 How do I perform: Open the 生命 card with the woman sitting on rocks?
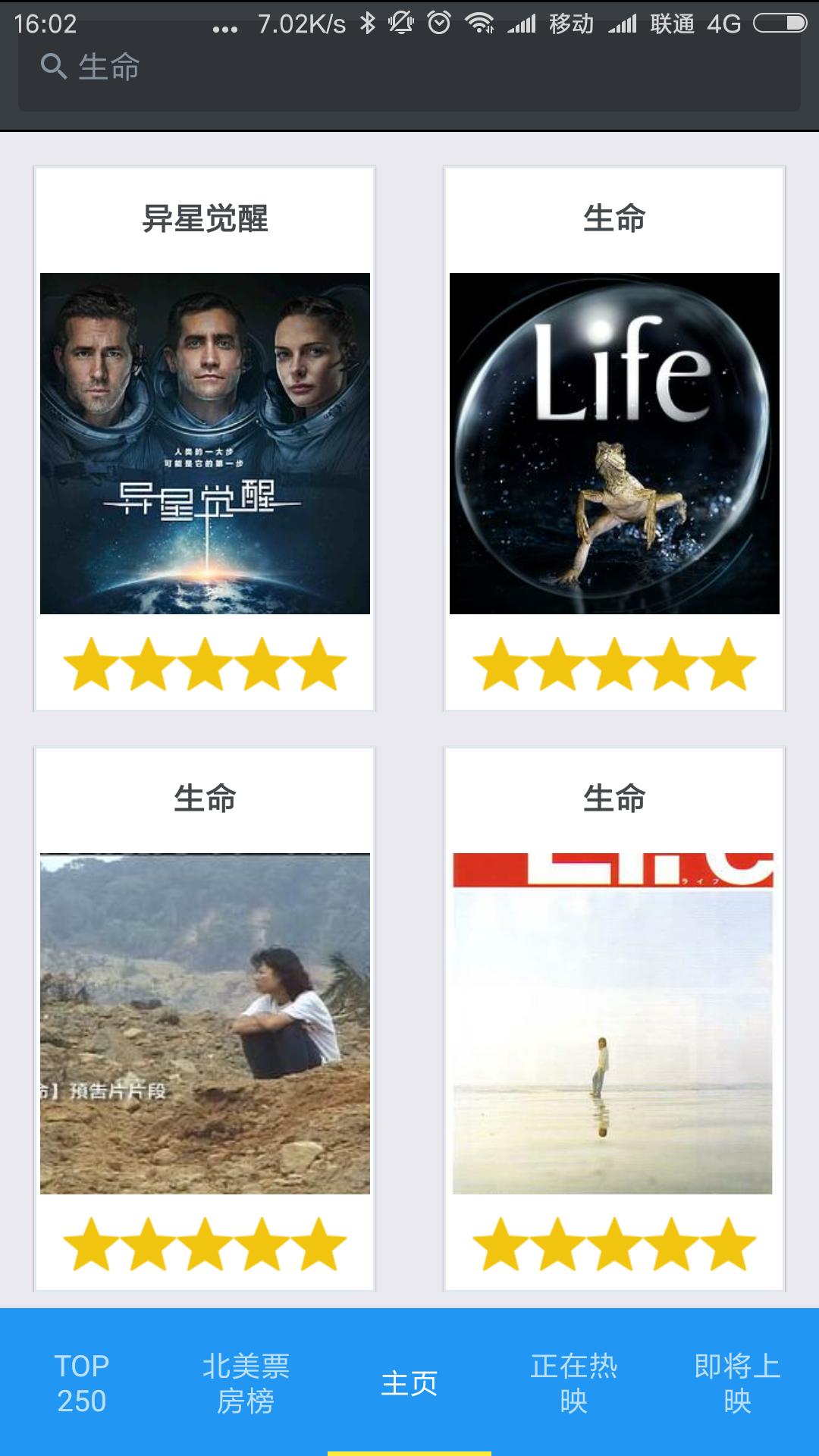(205, 1020)
